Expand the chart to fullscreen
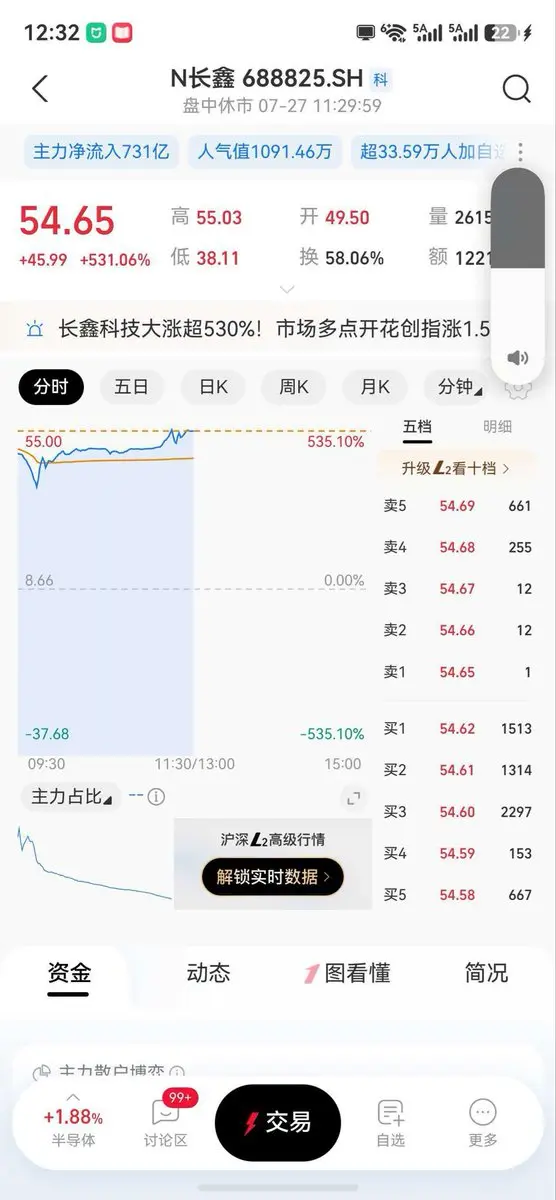The height and width of the screenshot is (1200, 556). (353, 798)
